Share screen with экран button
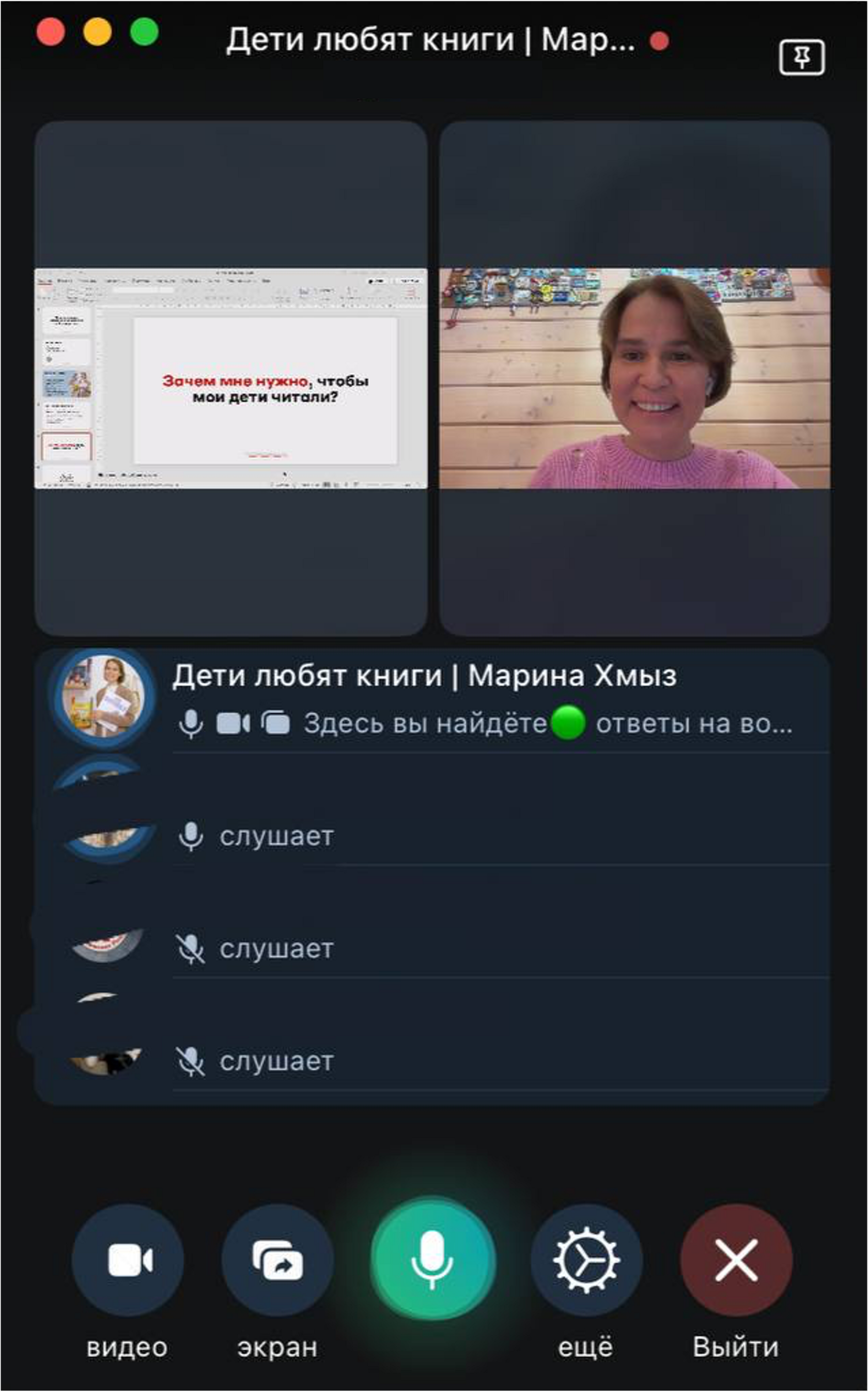Image resolution: width=868 pixels, height=1392 pixels. tap(278, 1261)
